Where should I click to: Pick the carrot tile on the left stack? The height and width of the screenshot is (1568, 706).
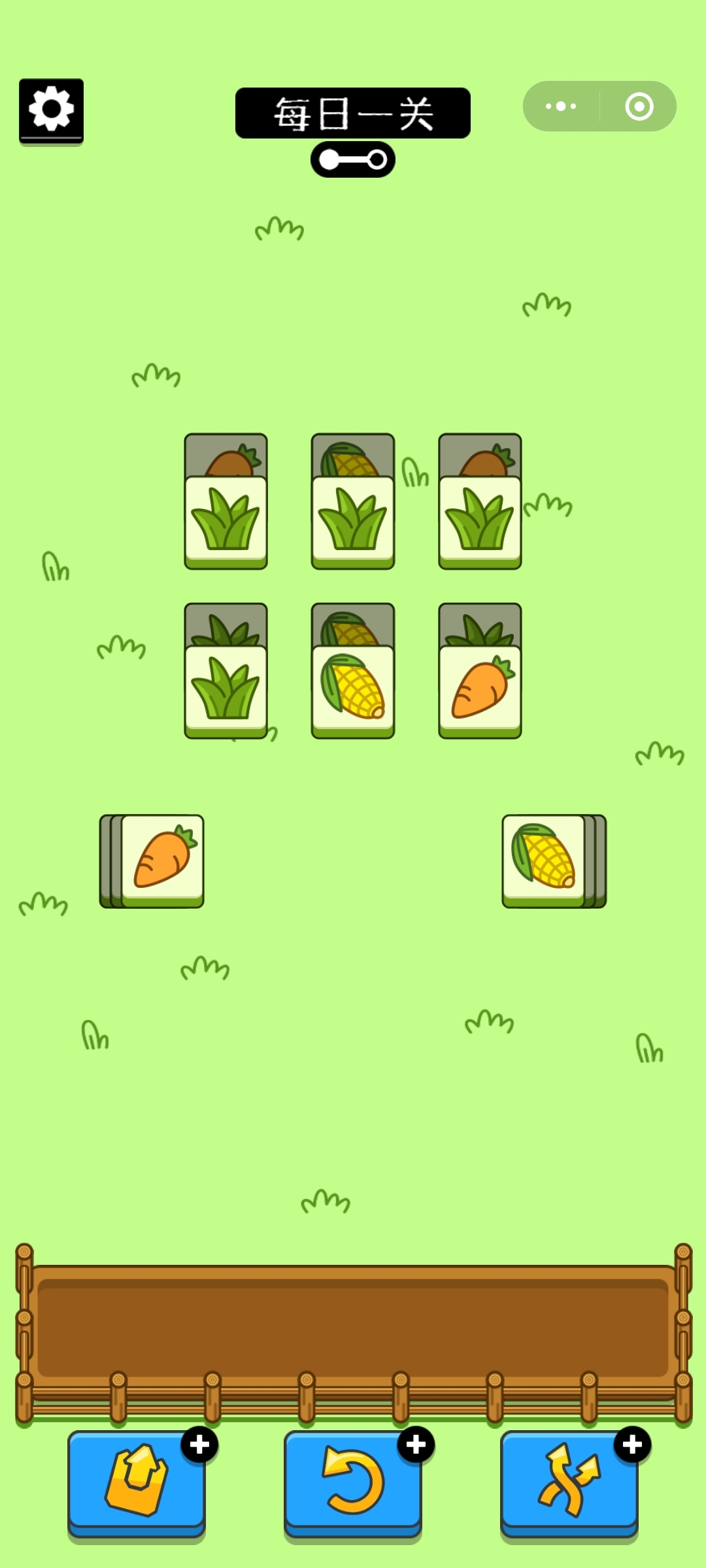pyautogui.click(x=163, y=859)
